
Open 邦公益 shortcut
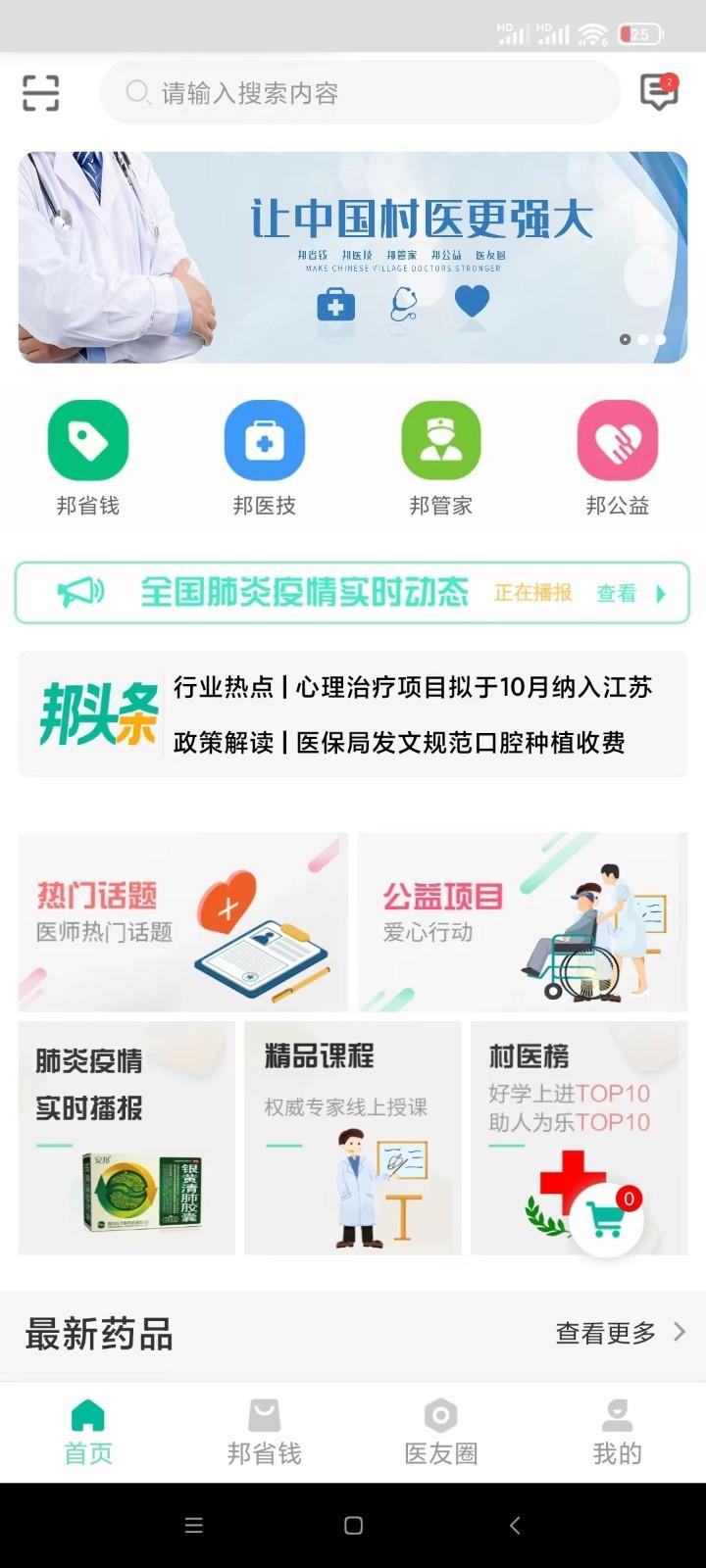617,457
